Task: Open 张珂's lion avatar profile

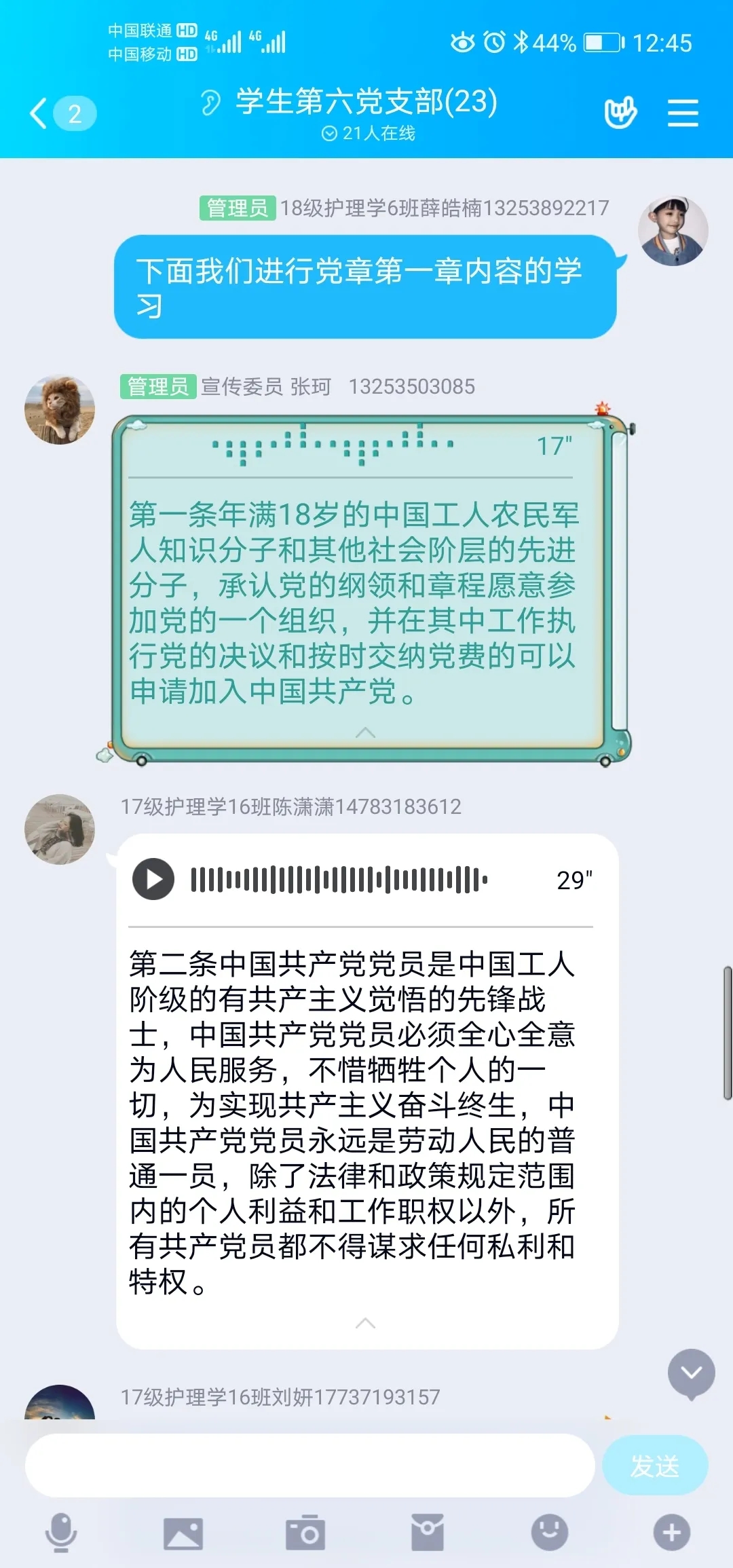Action: pyautogui.click(x=60, y=409)
